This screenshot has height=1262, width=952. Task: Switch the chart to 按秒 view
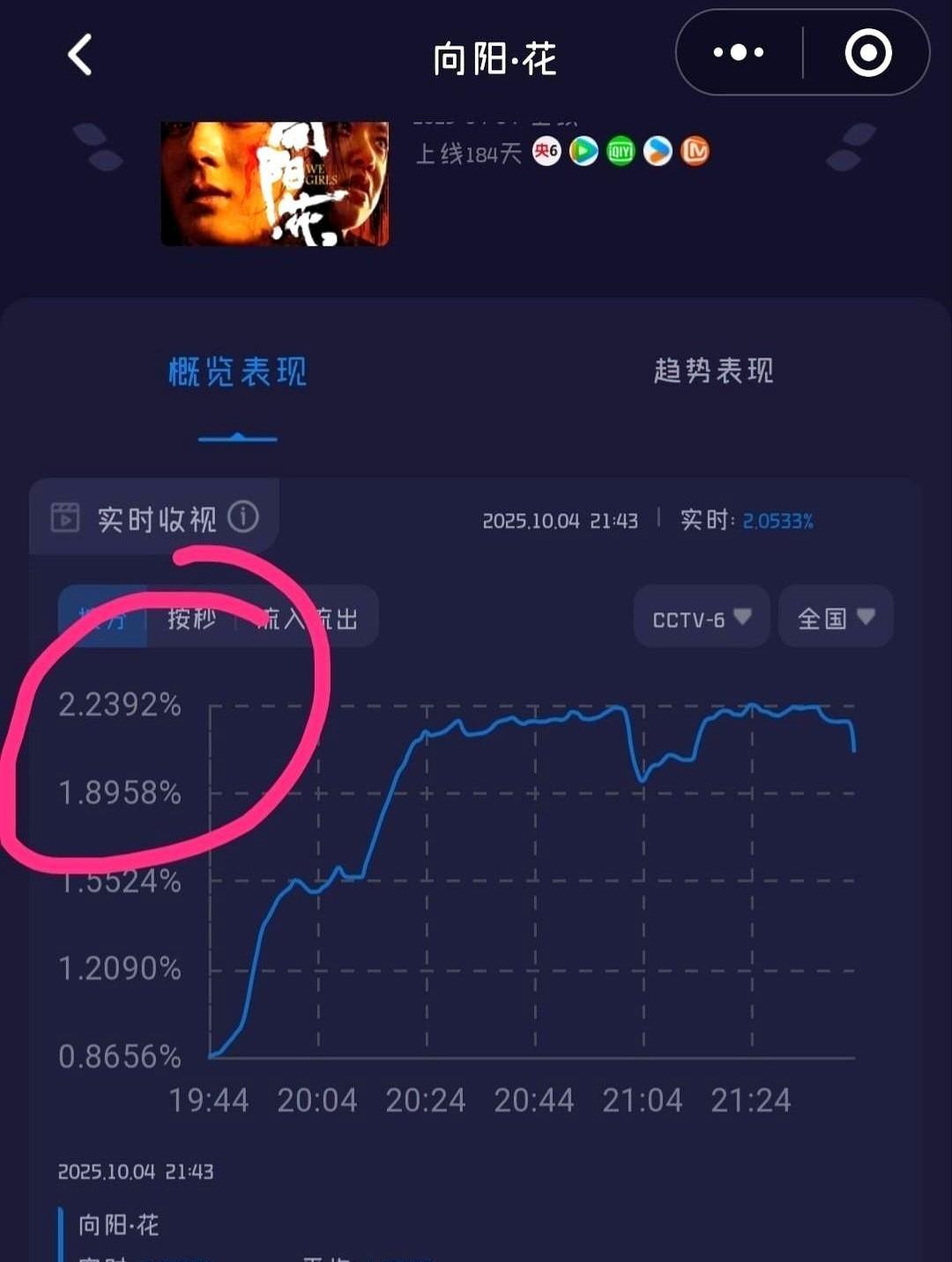[x=191, y=618]
